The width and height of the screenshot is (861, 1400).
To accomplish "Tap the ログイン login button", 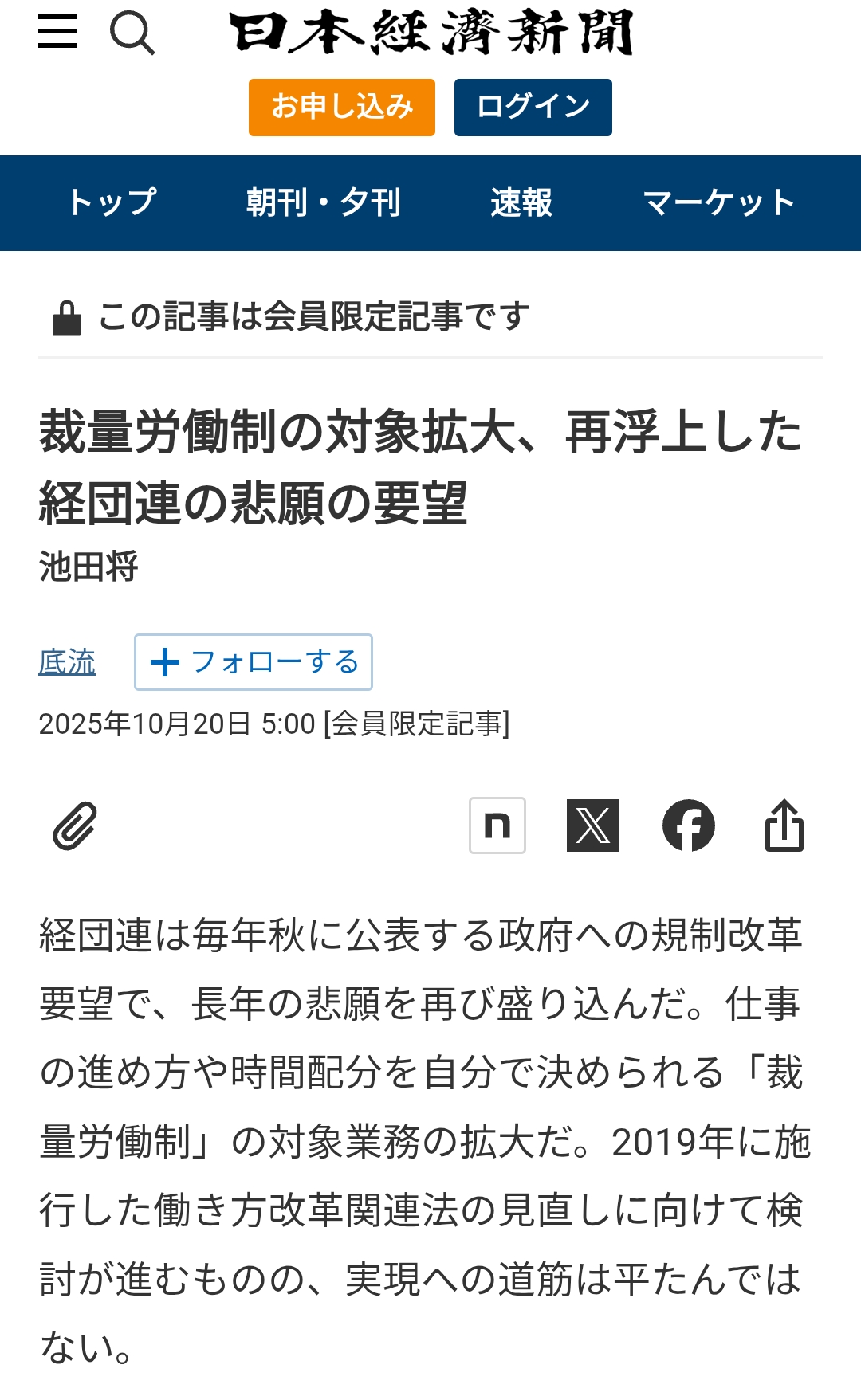I will [533, 107].
